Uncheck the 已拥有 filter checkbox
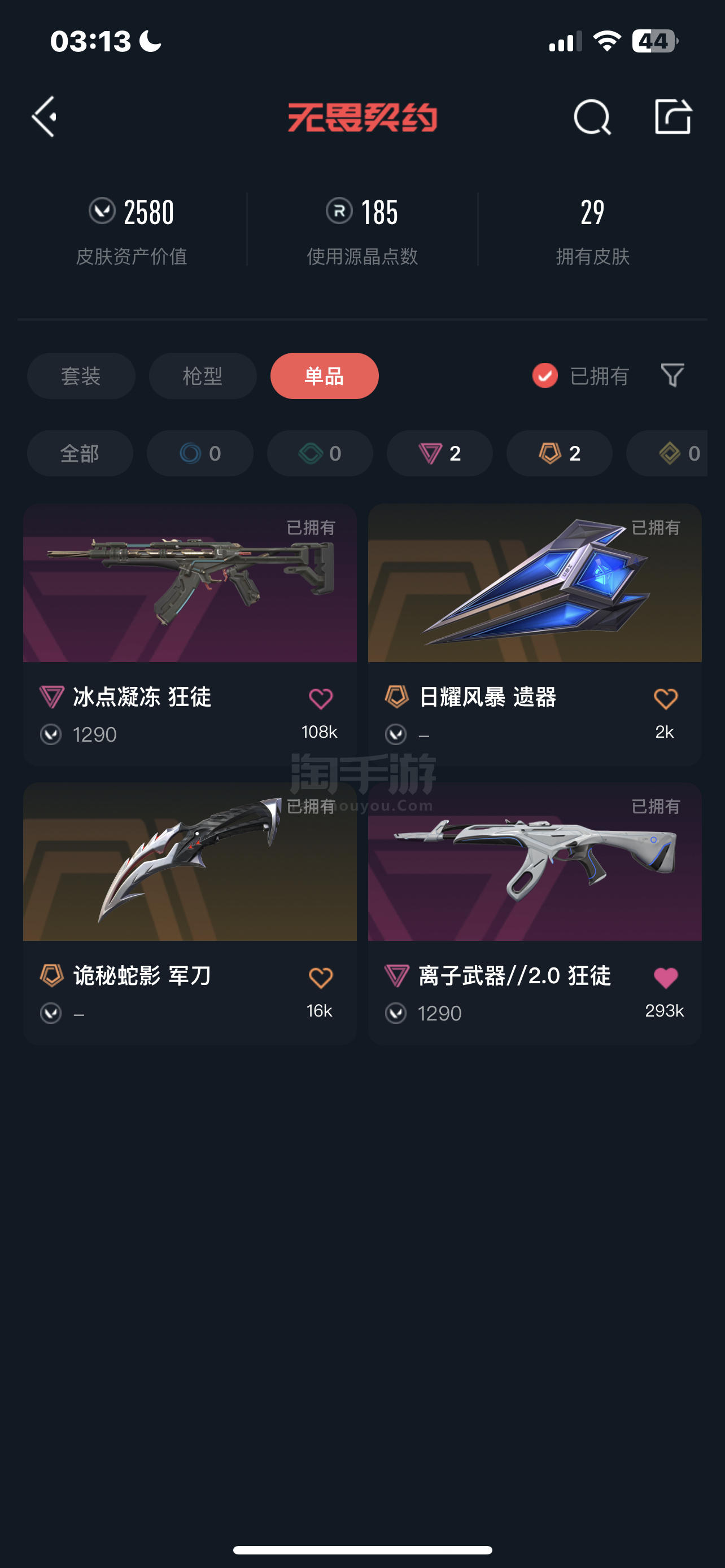Image resolution: width=725 pixels, height=1568 pixels. pyautogui.click(x=545, y=375)
